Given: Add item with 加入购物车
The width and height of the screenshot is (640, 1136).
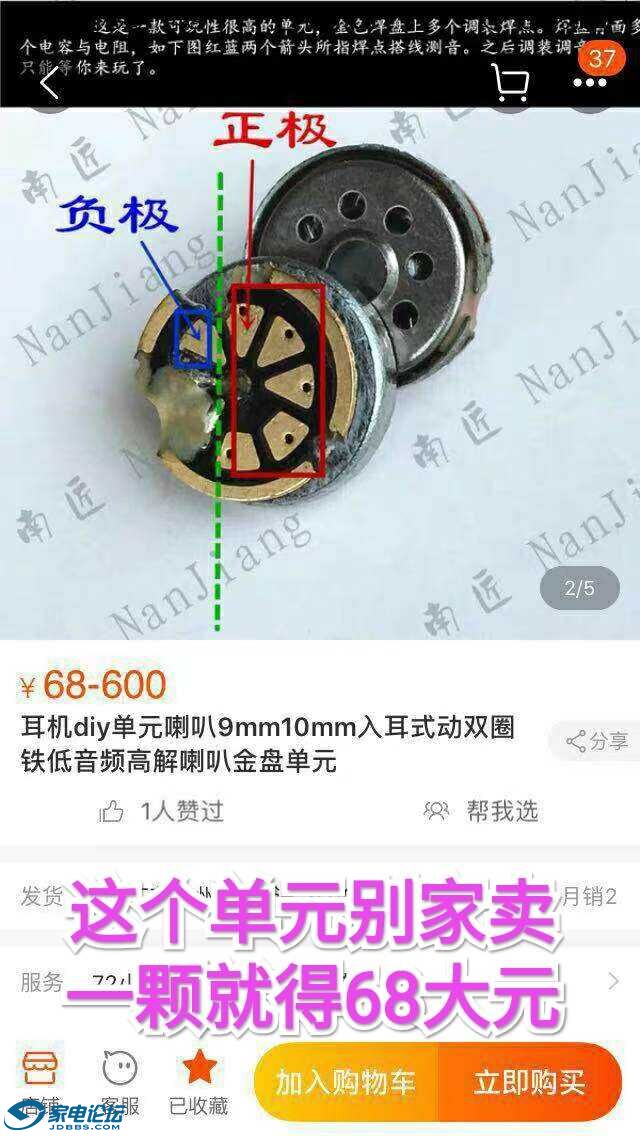Looking at the screenshot, I should click(345, 1082).
